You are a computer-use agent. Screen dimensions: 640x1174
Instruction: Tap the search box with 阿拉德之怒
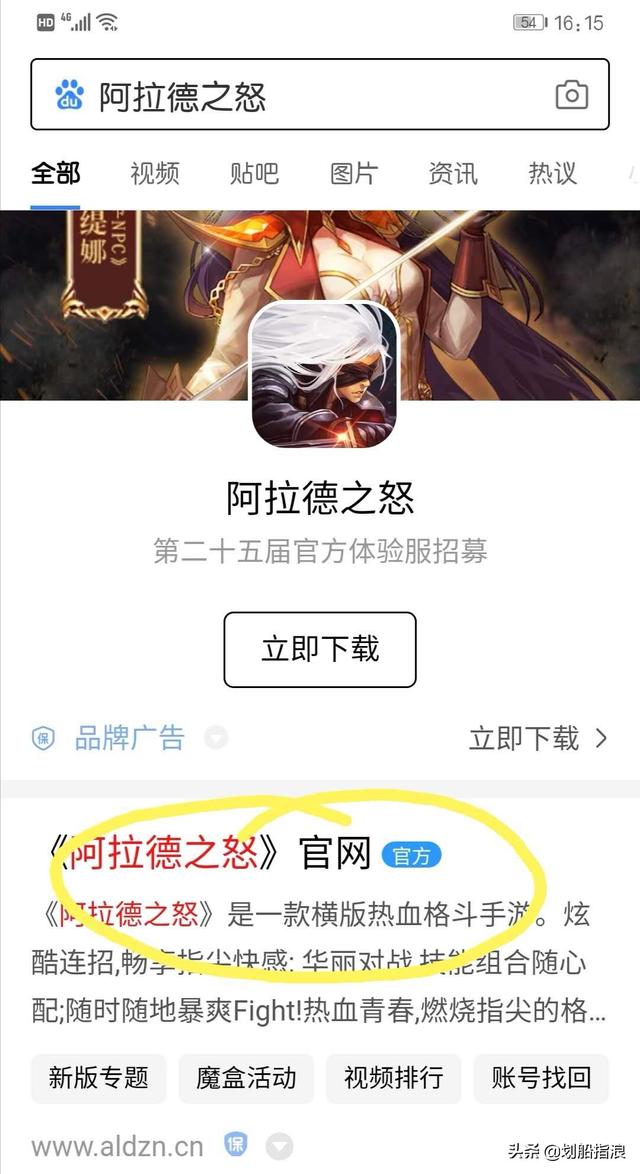tap(320, 95)
